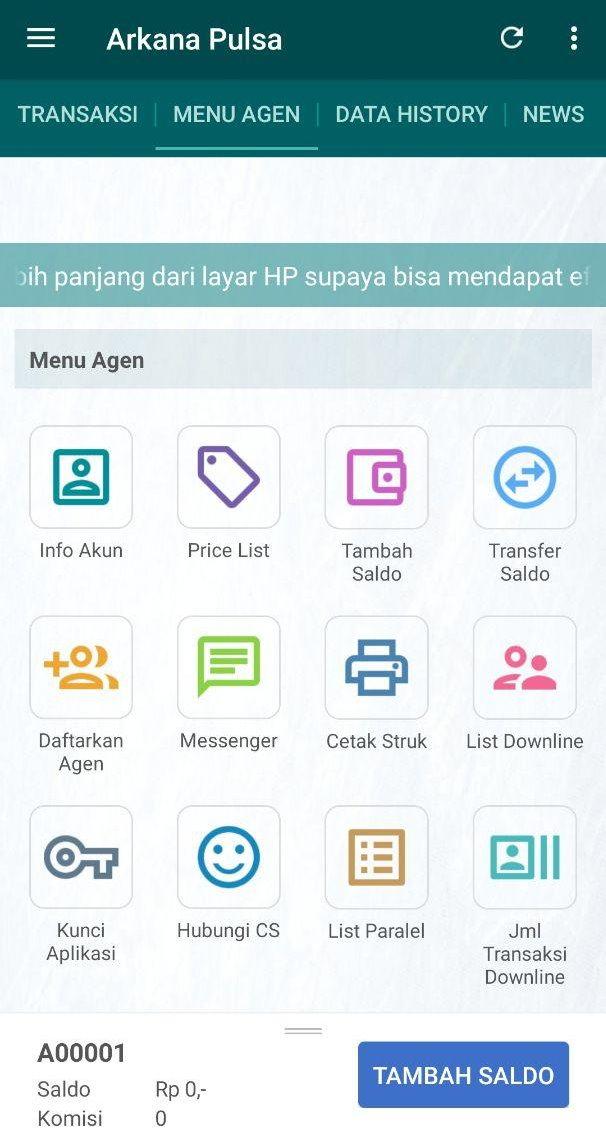Open Info Akun
Viewport: 606px width, 1139px height.
81,477
